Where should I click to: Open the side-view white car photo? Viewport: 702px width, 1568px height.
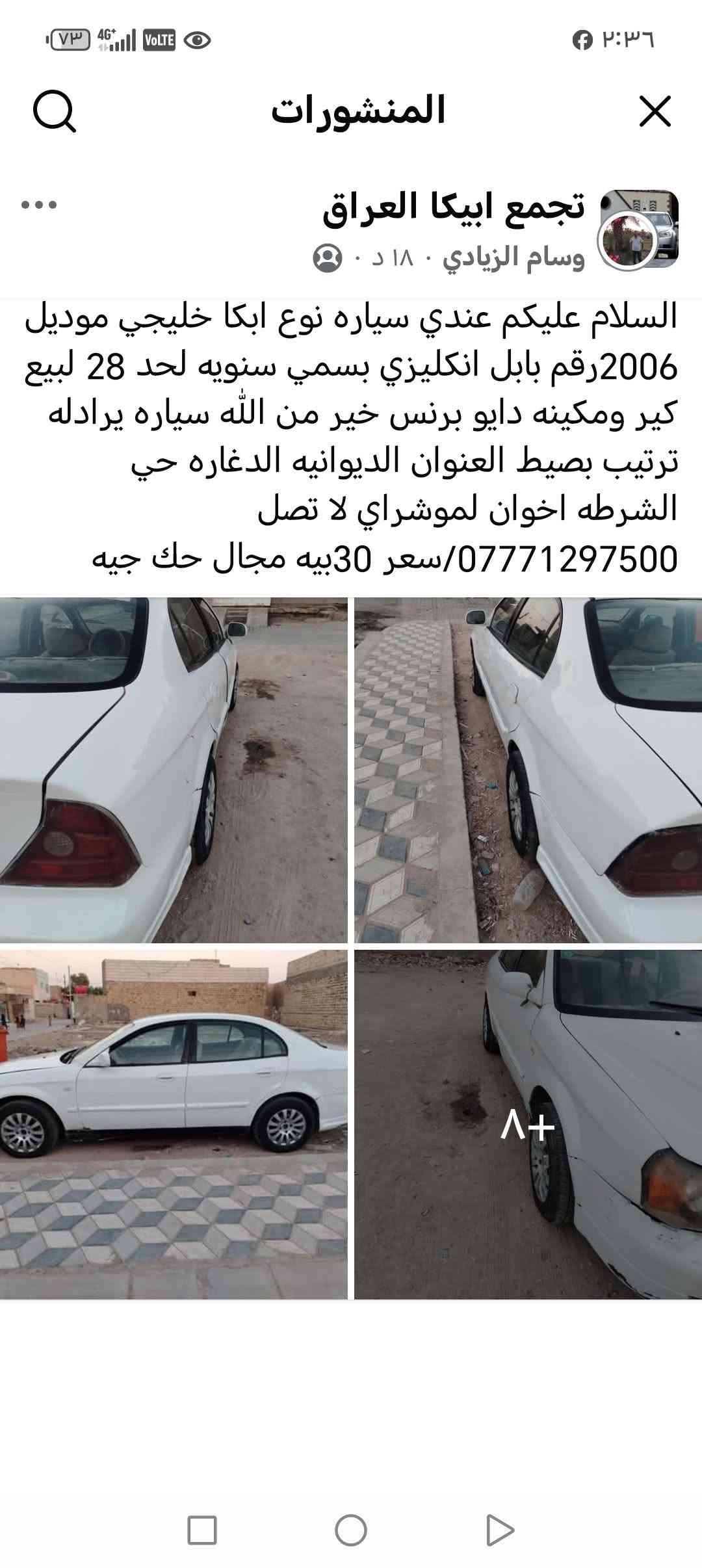(174, 1124)
